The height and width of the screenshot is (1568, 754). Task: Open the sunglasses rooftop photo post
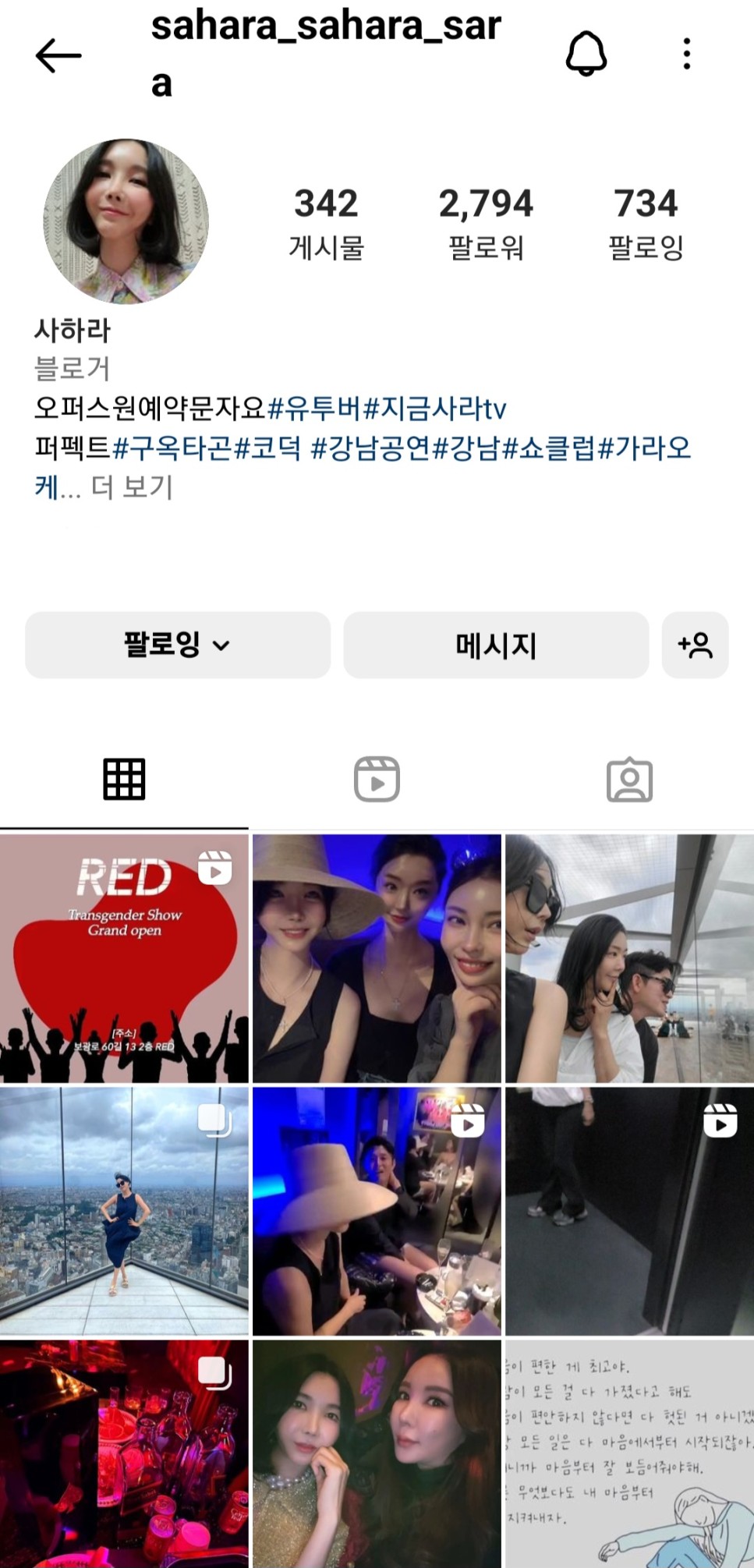point(629,958)
